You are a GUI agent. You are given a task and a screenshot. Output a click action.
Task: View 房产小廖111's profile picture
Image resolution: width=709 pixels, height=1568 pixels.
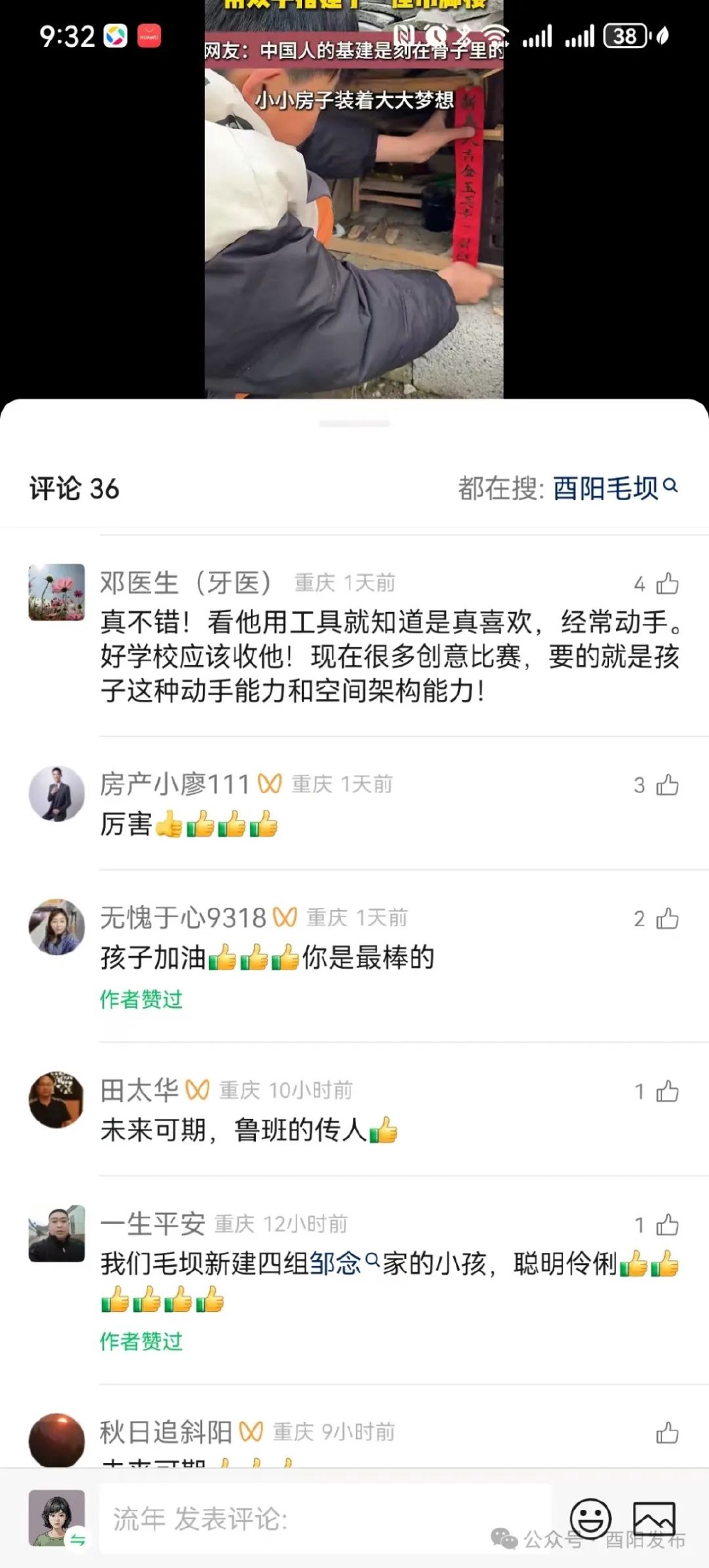(57, 794)
